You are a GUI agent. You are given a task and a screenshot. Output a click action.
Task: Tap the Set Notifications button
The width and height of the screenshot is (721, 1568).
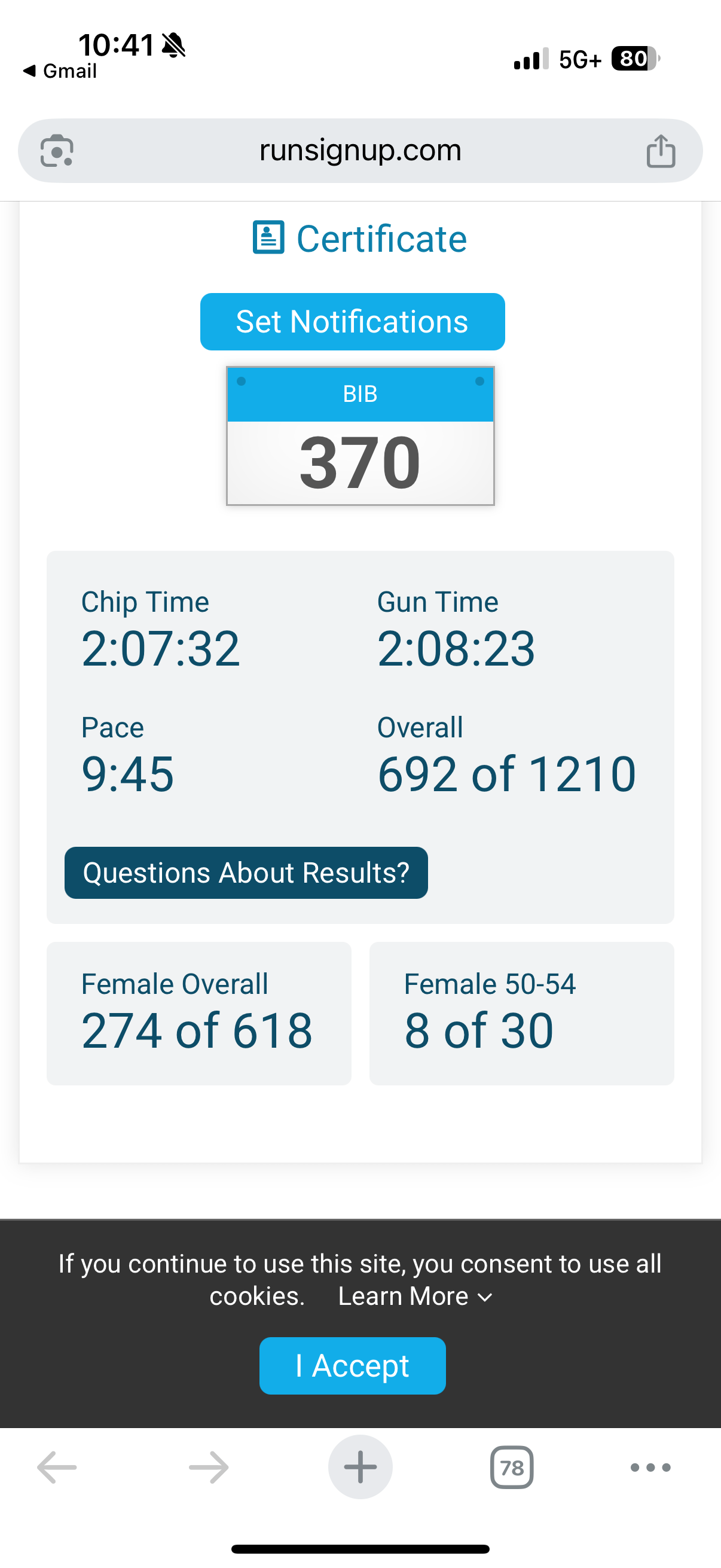352,321
